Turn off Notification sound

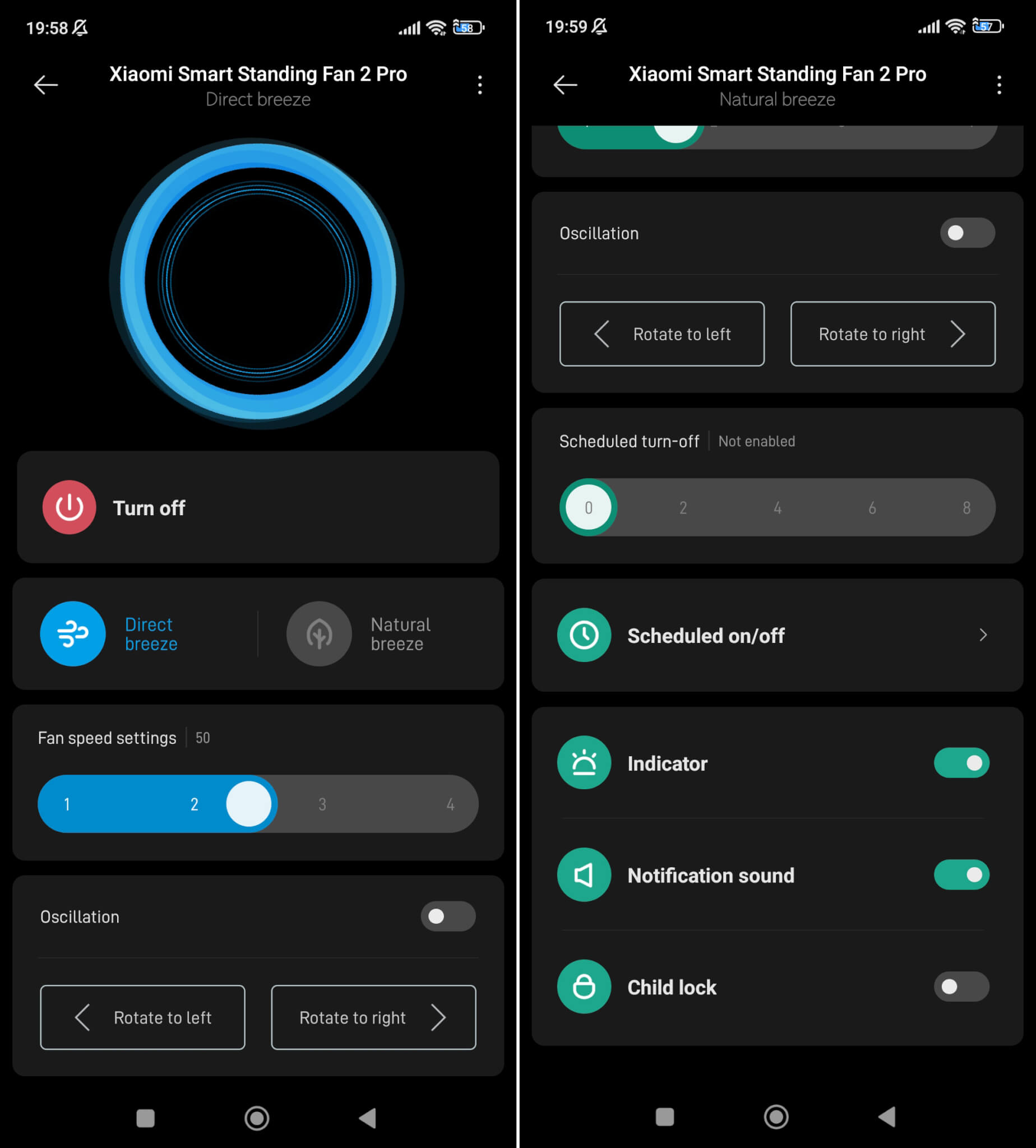pyautogui.click(x=961, y=875)
